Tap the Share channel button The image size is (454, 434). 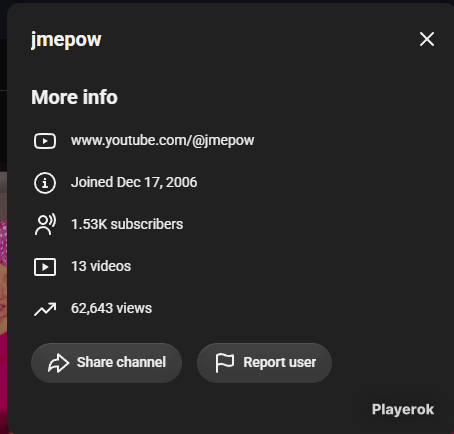click(x=106, y=363)
